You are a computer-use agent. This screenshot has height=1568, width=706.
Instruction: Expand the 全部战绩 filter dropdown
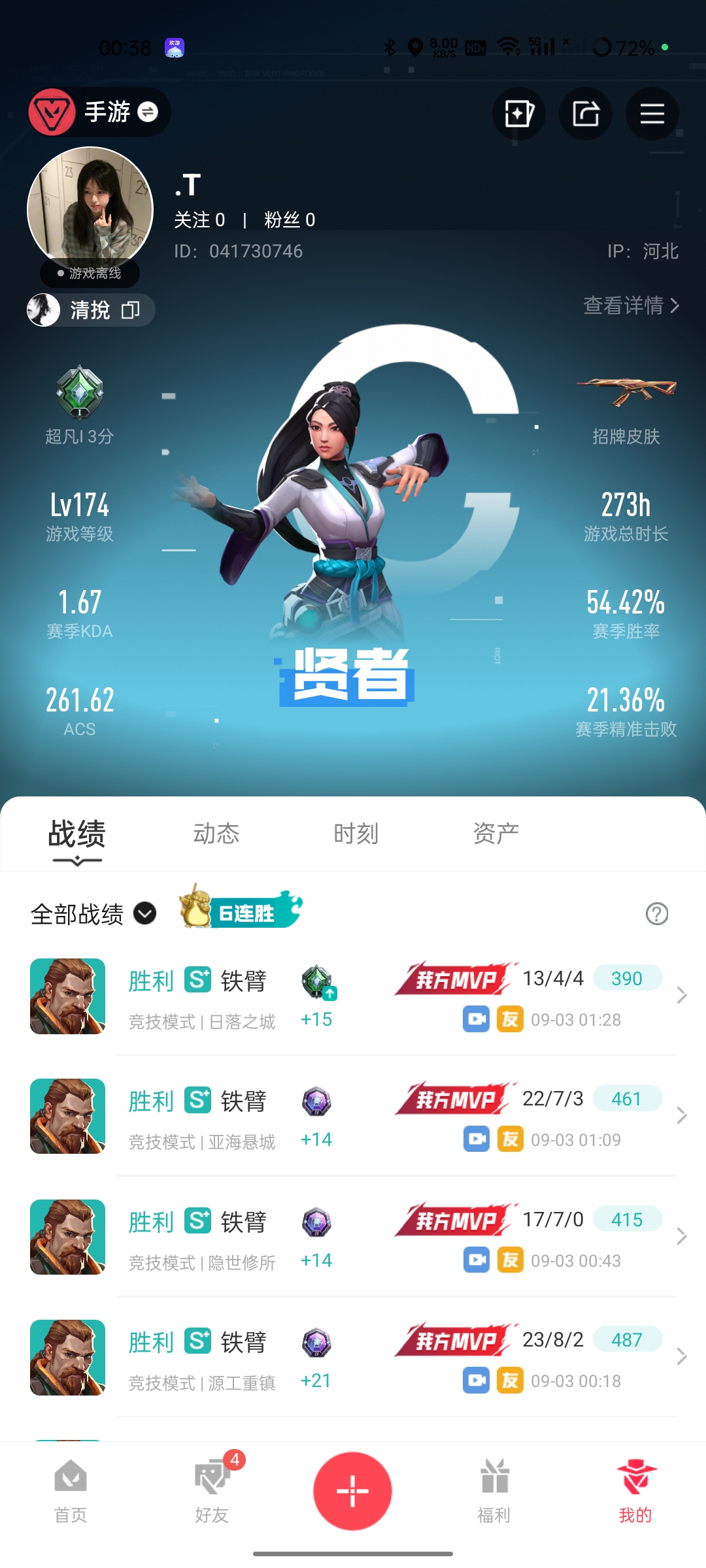click(93, 913)
